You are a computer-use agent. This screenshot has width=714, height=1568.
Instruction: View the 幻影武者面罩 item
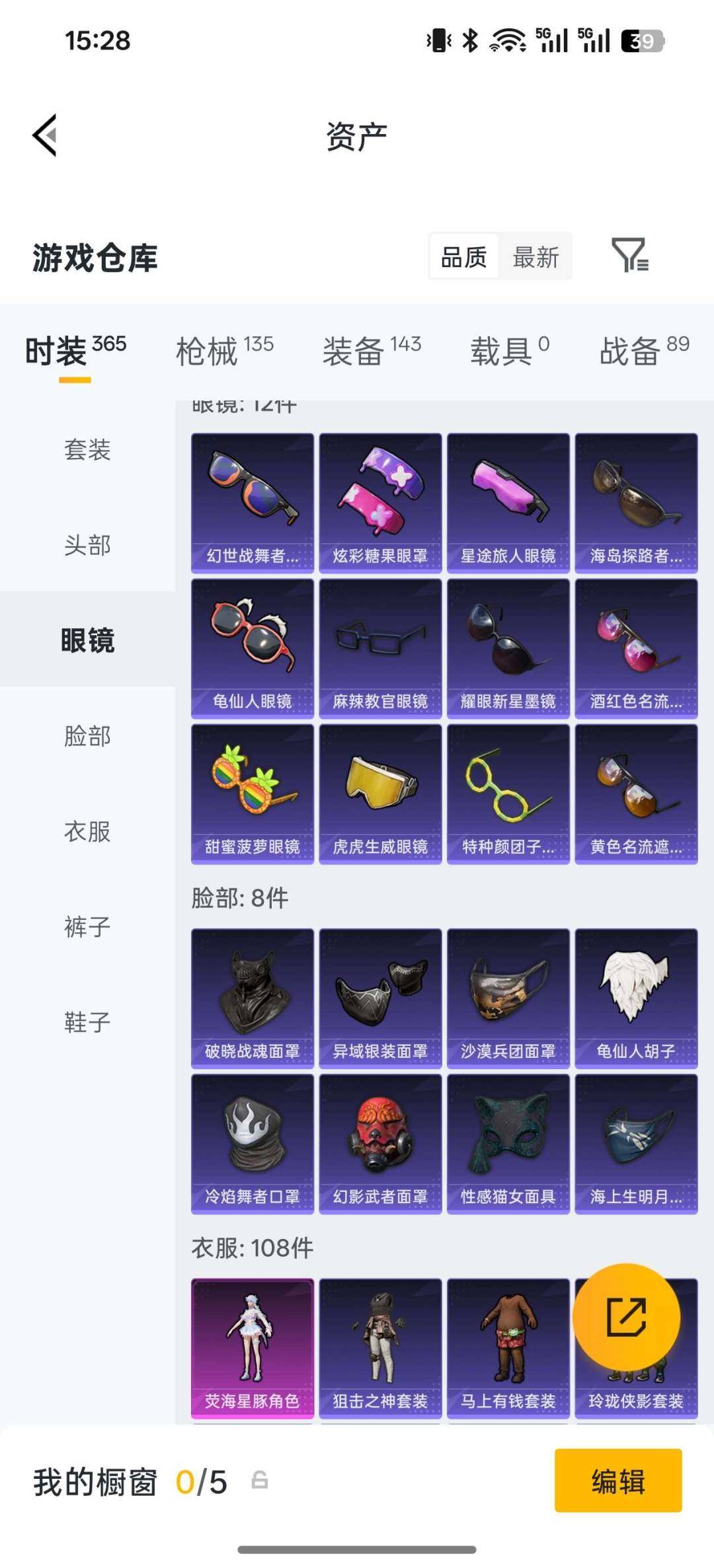(x=380, y=1143)
